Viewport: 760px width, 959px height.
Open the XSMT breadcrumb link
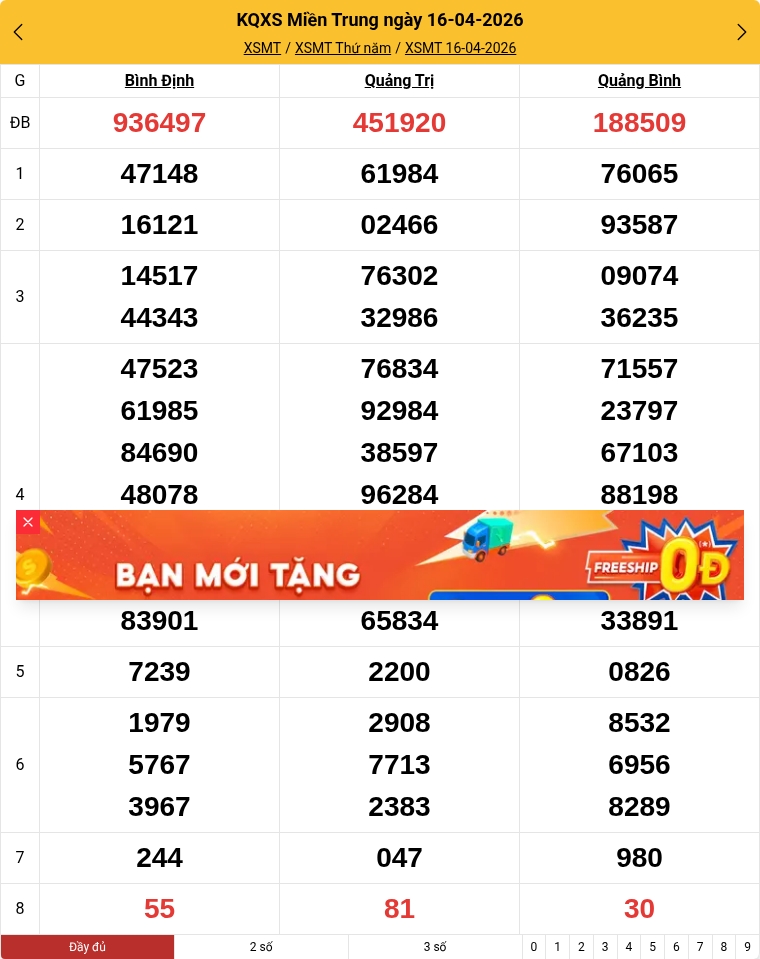tap(262, 48)
